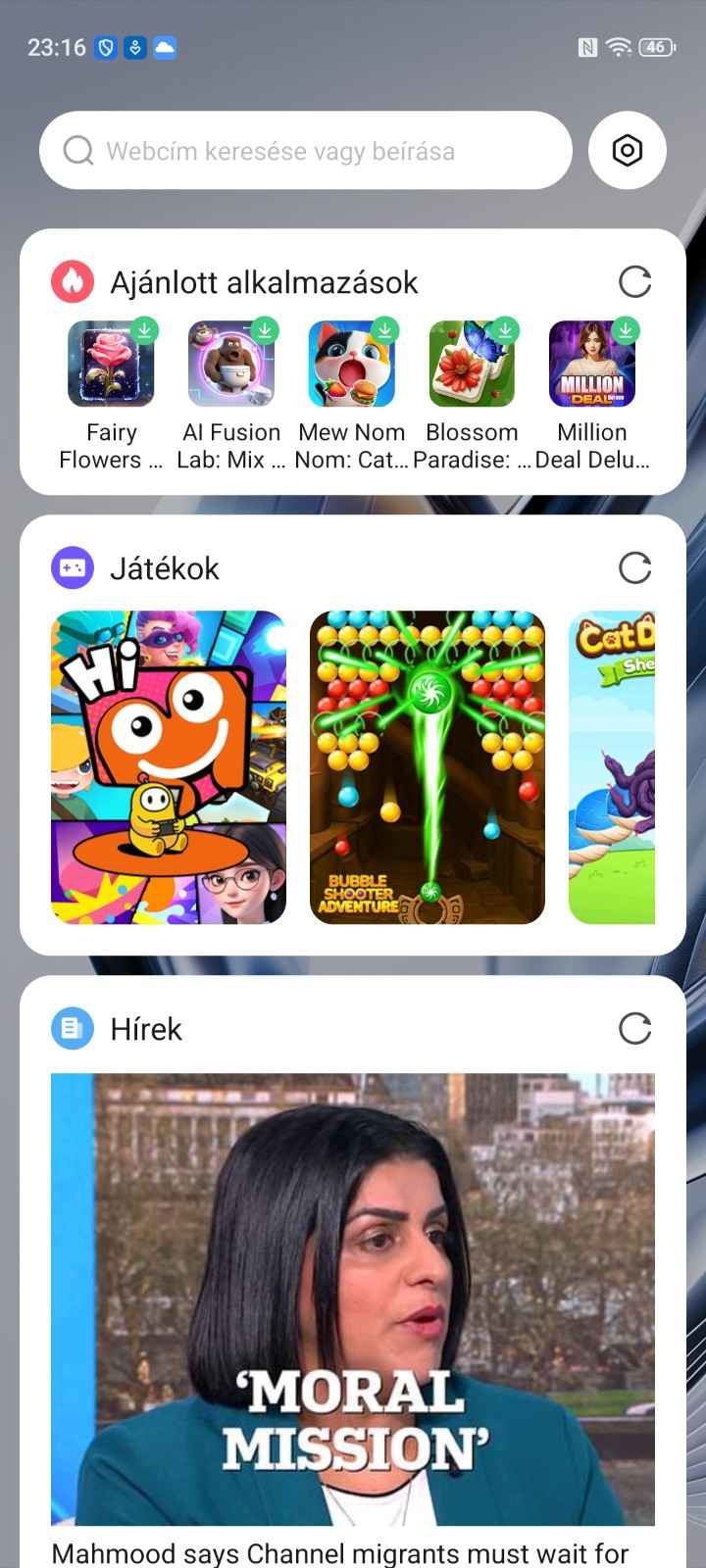706x1568 pixels.
Task: Refresh the Játékok section
Action: click(x=634, y=567)
